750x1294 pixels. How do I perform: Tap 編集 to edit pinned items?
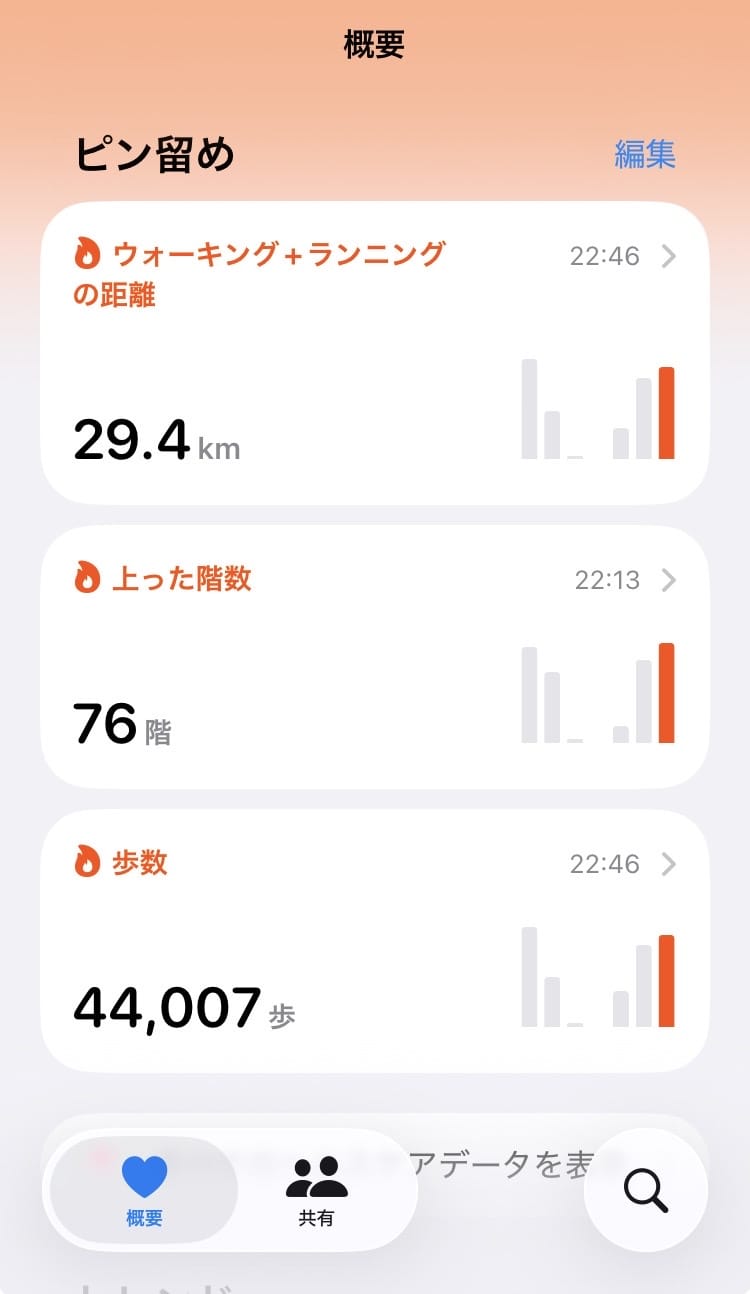tap(645, 155)
